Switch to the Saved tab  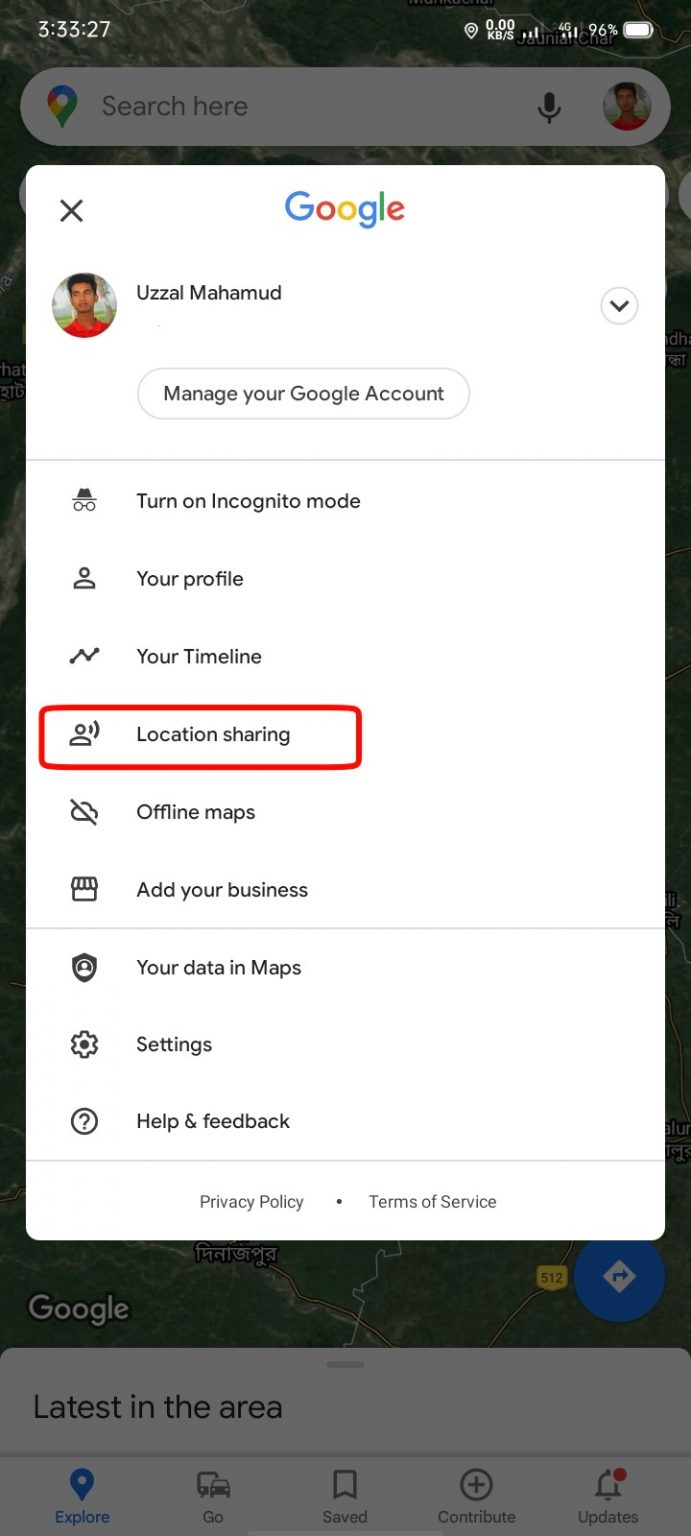point(345,1497)
